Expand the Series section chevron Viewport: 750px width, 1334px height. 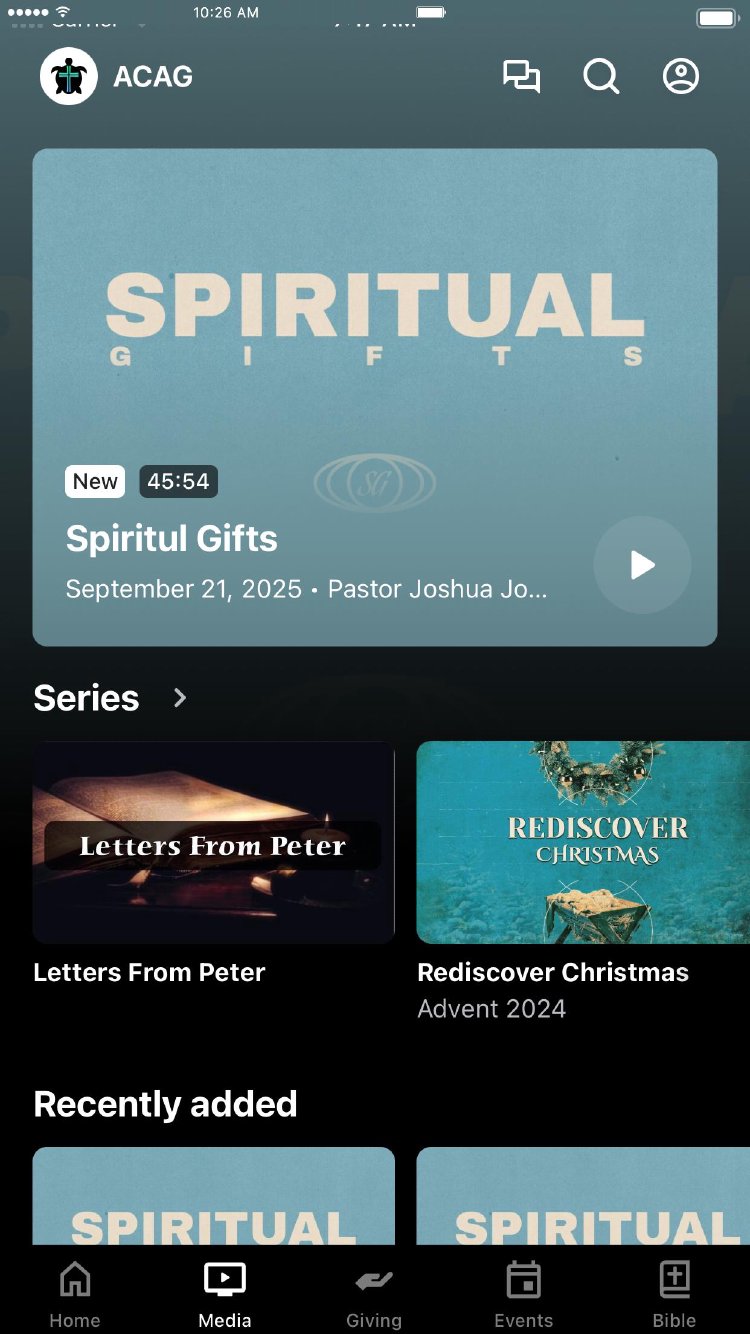click(180, 698)
